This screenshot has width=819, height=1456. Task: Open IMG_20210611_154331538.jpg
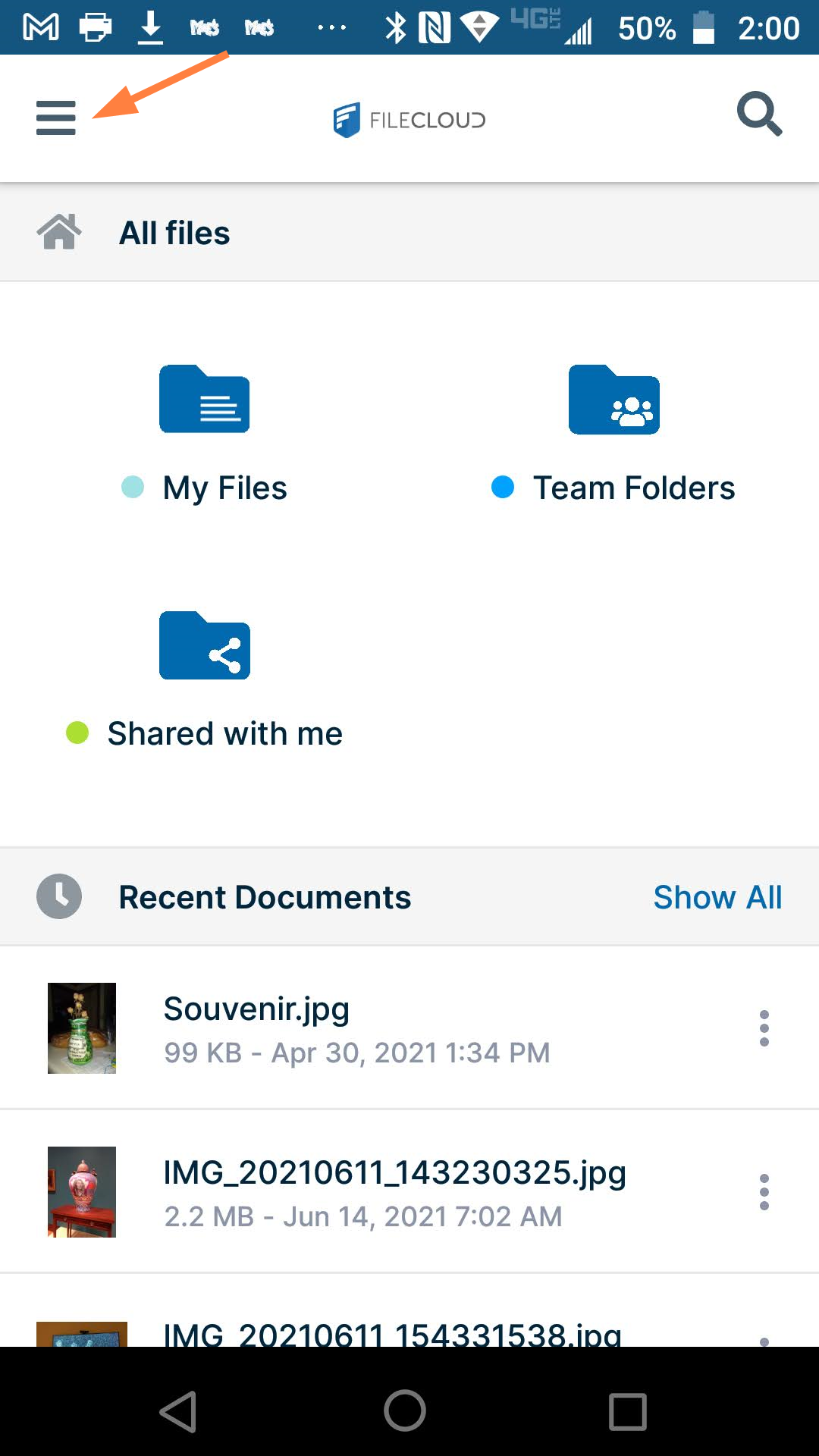point(391,1333)
